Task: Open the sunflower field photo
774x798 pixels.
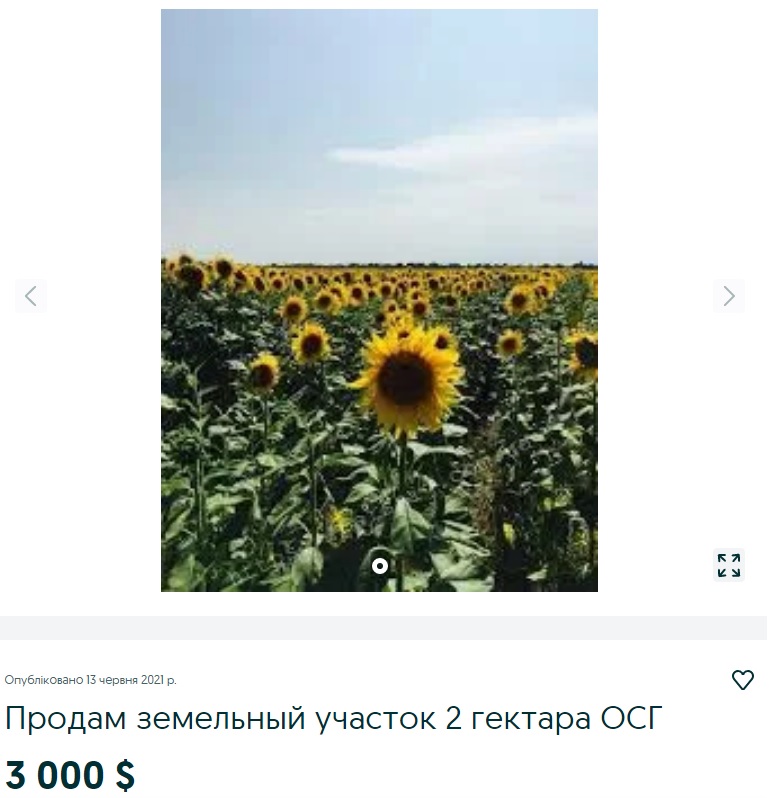Action: 379,300
